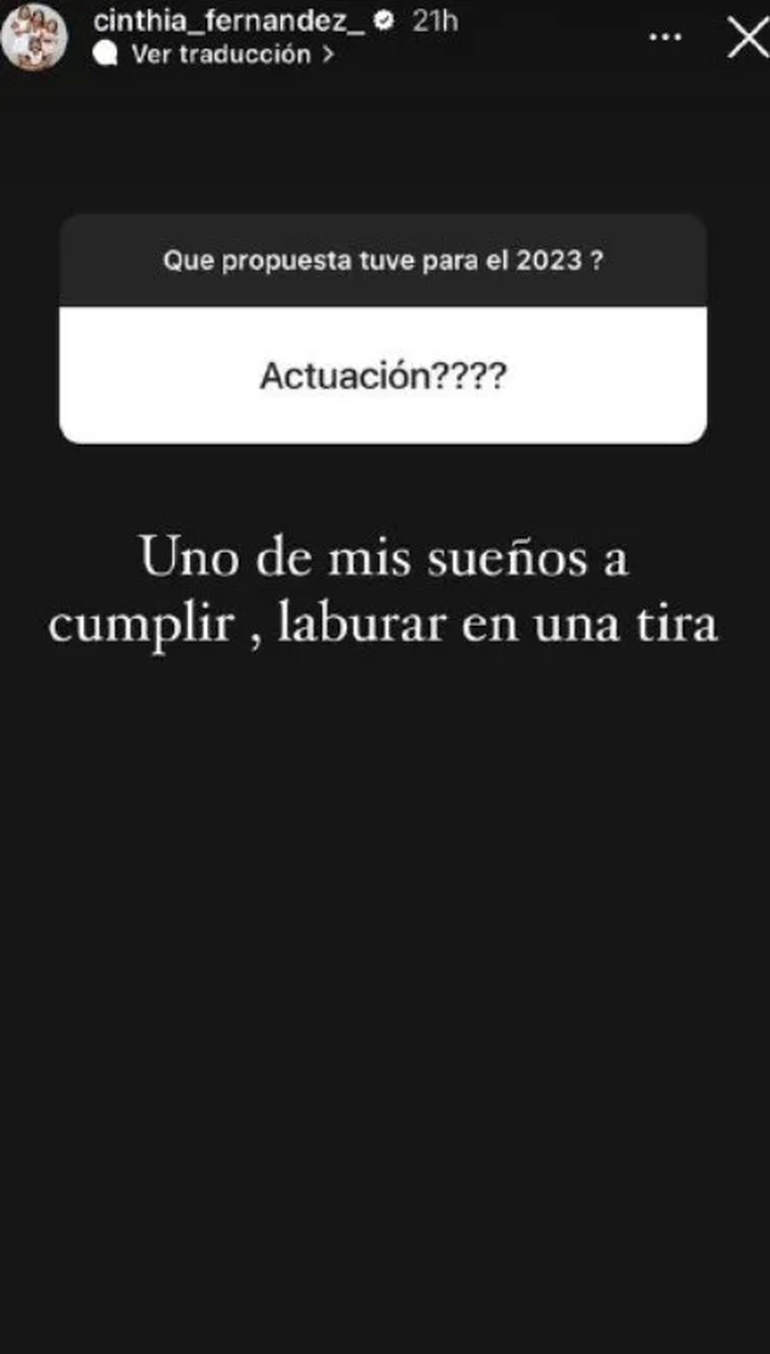Open cinthia_fernandez_ profile picture
This screenshot has height=1354, width=770.
tap(34, 36)
